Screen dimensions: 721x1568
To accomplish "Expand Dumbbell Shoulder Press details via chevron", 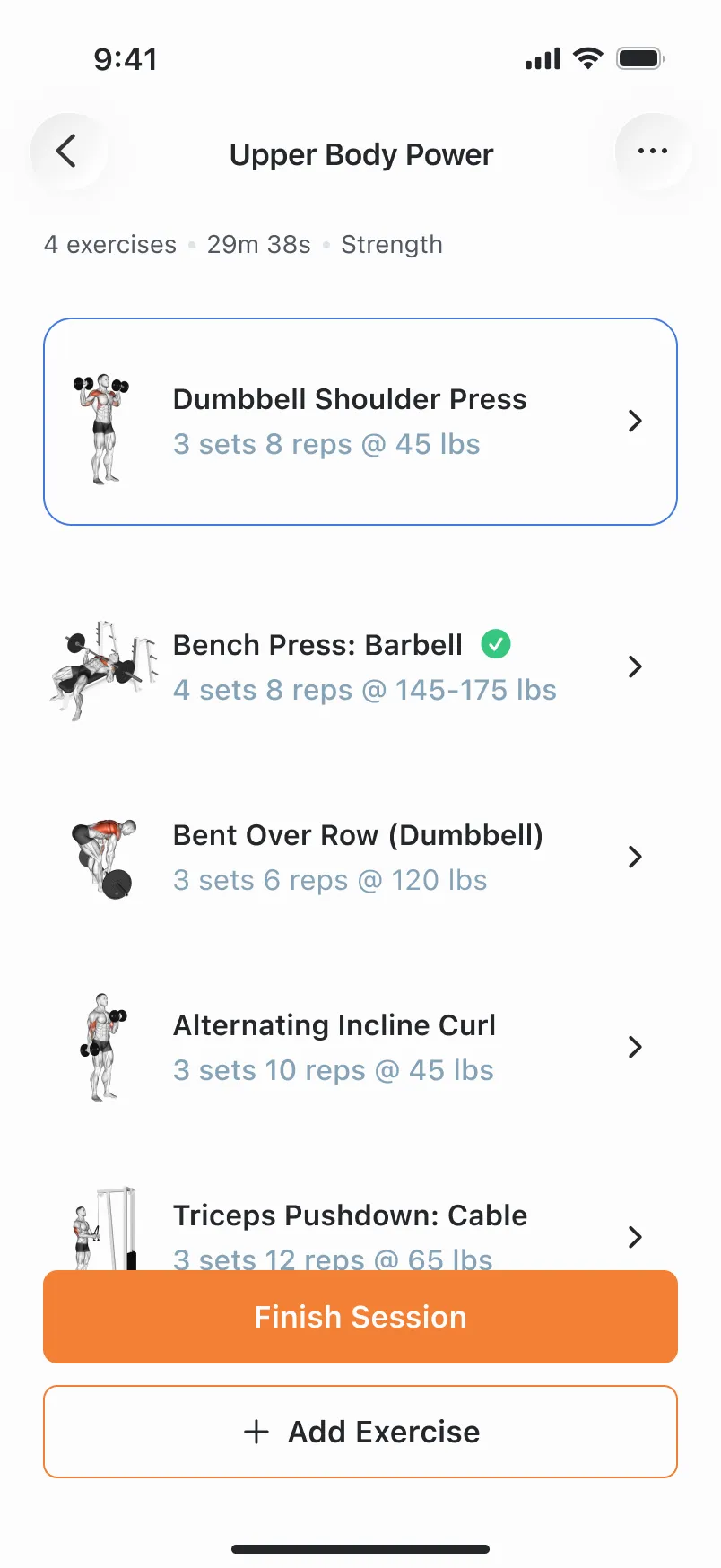I will pos(636,420).
